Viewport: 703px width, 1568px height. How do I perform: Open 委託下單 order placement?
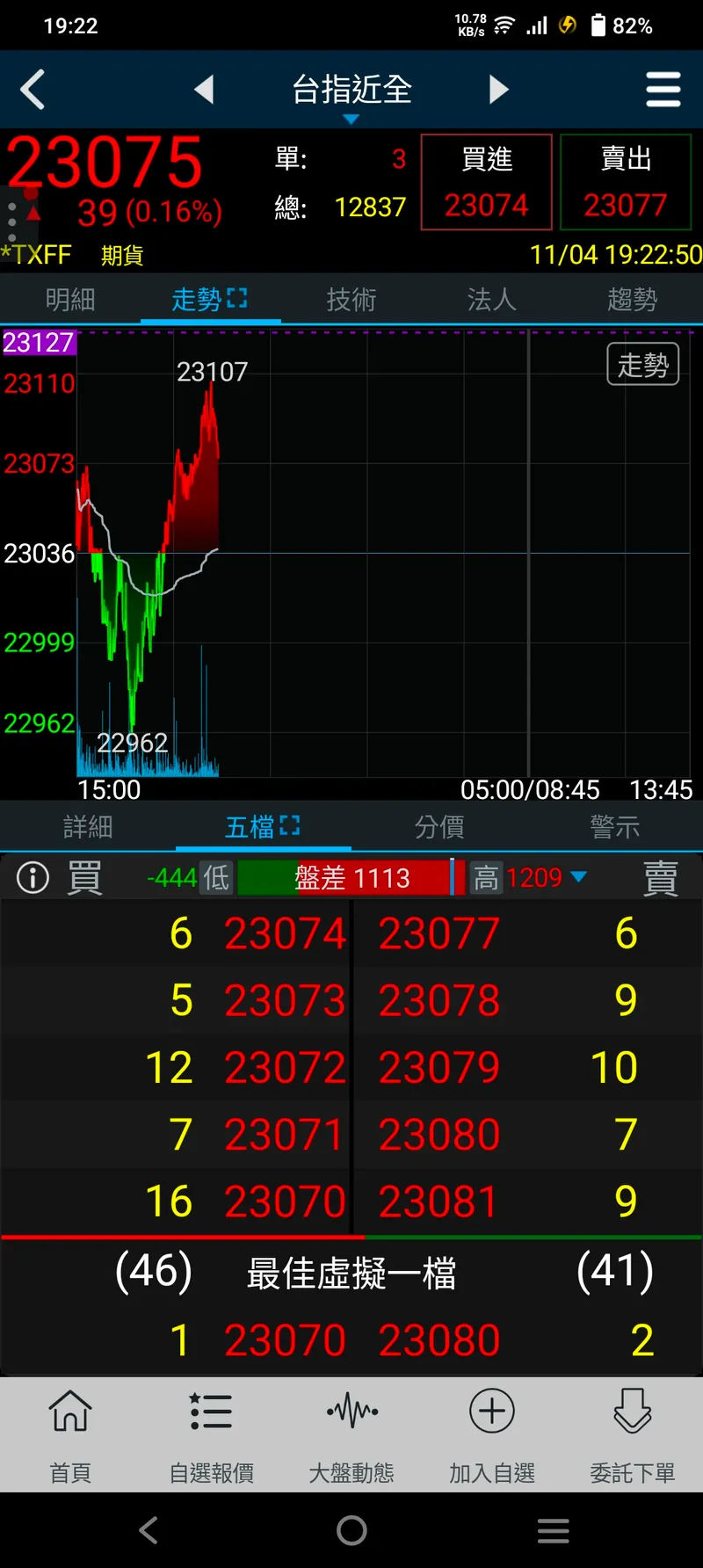coord(632,1435)
